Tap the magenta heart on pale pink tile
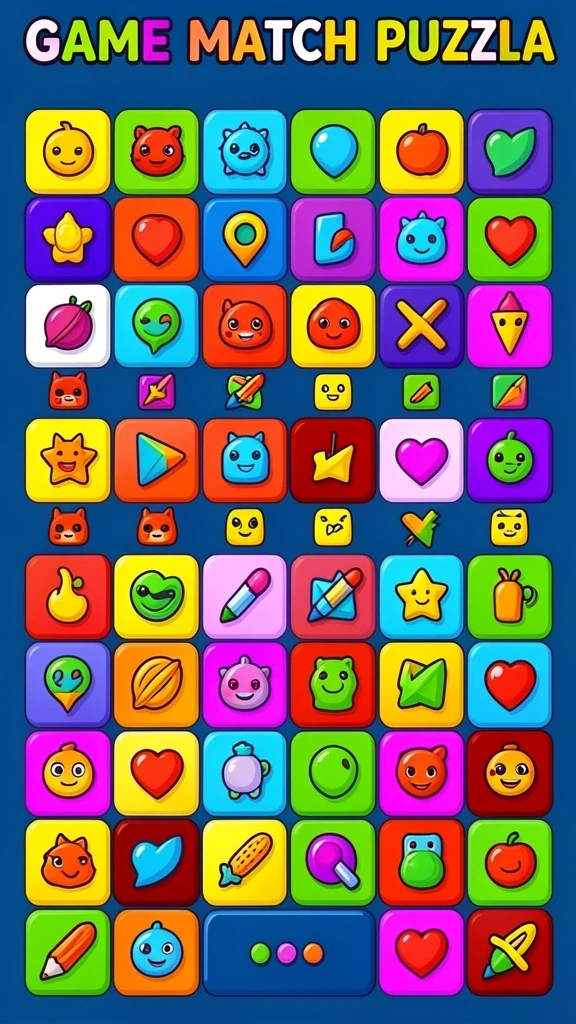The width and height of the screenshot is (576, 1024). pos(421,460)
